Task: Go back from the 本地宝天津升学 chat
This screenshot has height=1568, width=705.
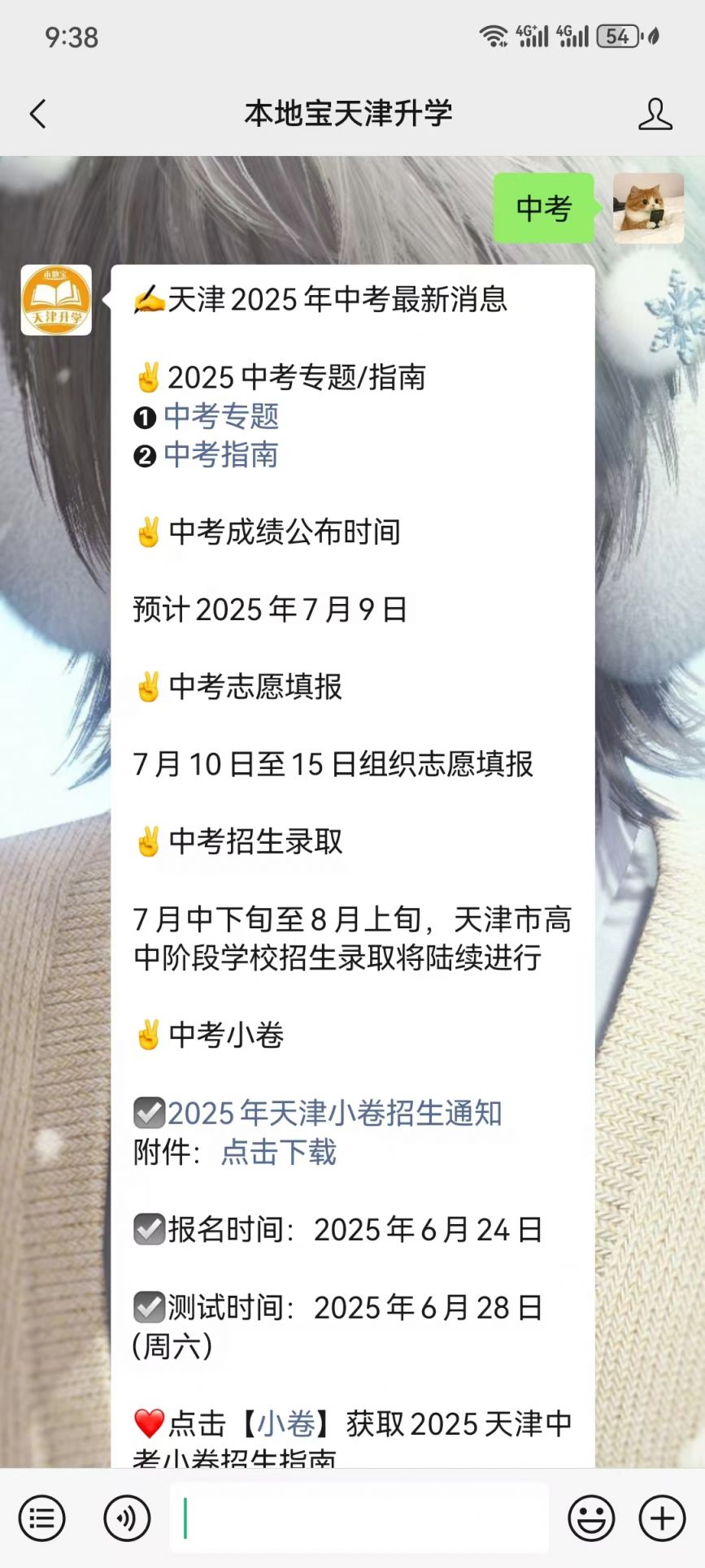Action: 37,115
